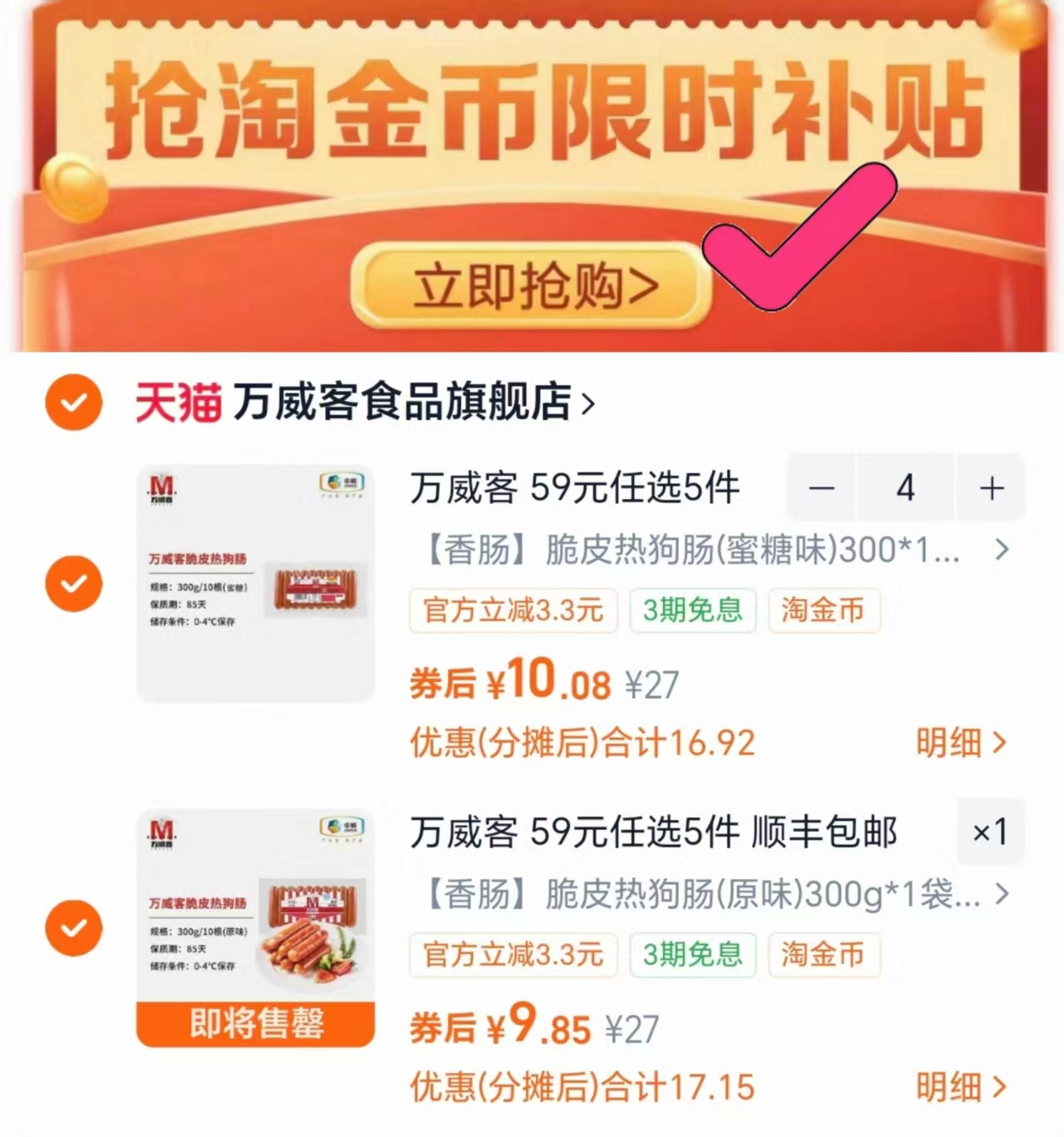This screenshot has height=1137, width=1064.
Task: Click the 3期免息 badge on first product
Action: point(693,611)
